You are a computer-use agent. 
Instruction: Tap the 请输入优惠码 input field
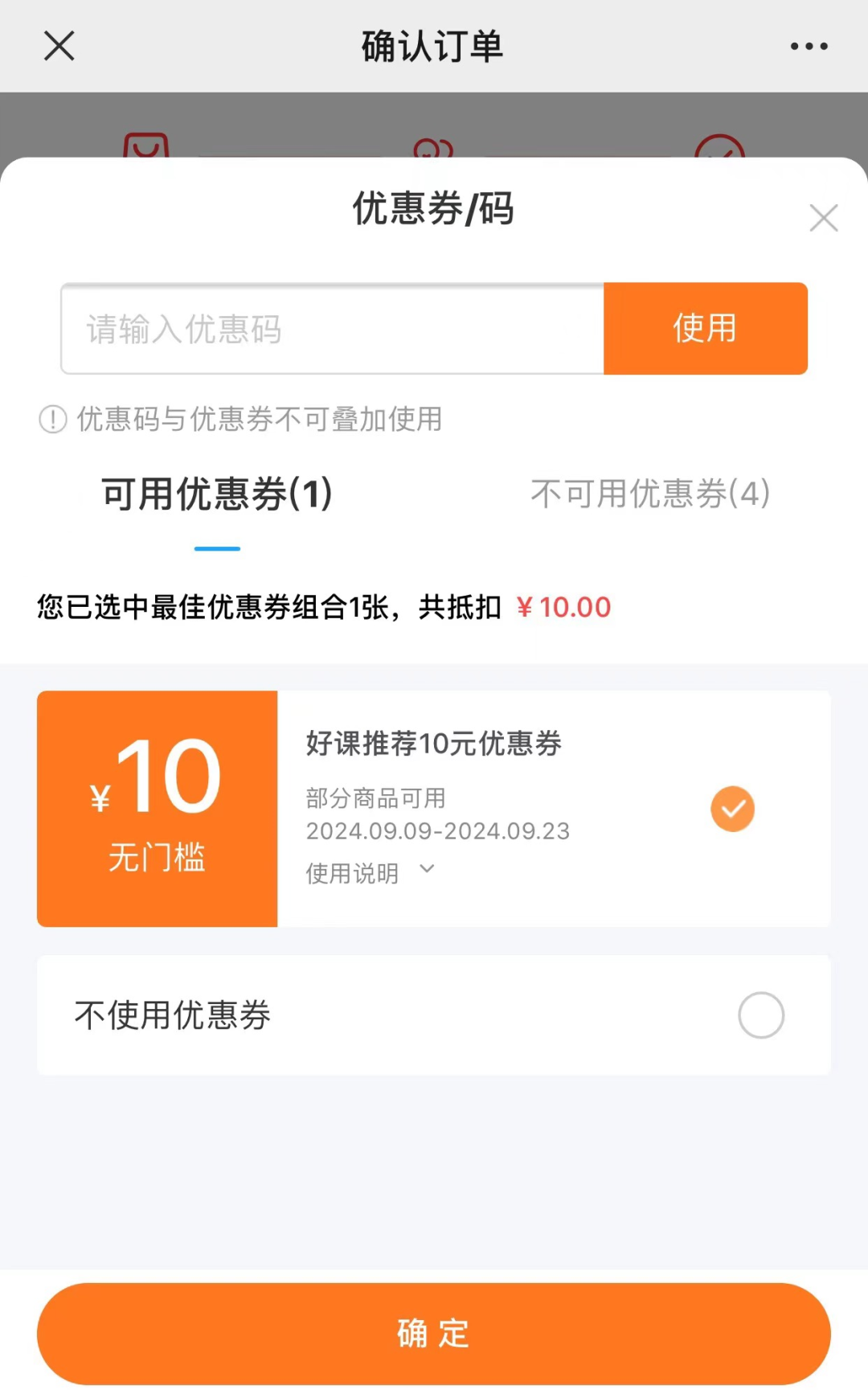333,329
